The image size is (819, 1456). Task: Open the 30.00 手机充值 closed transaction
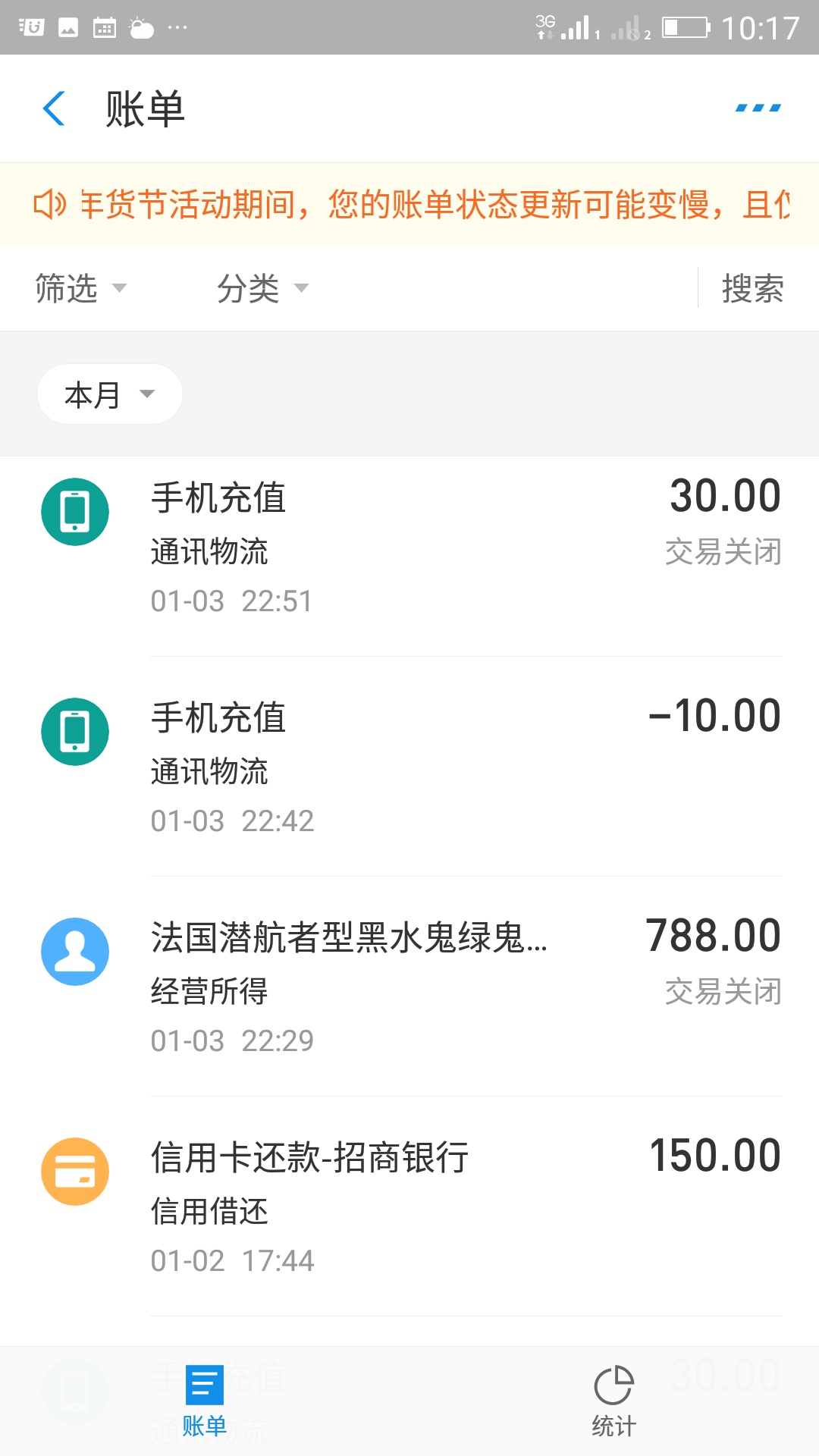click(x=409, y=547)
